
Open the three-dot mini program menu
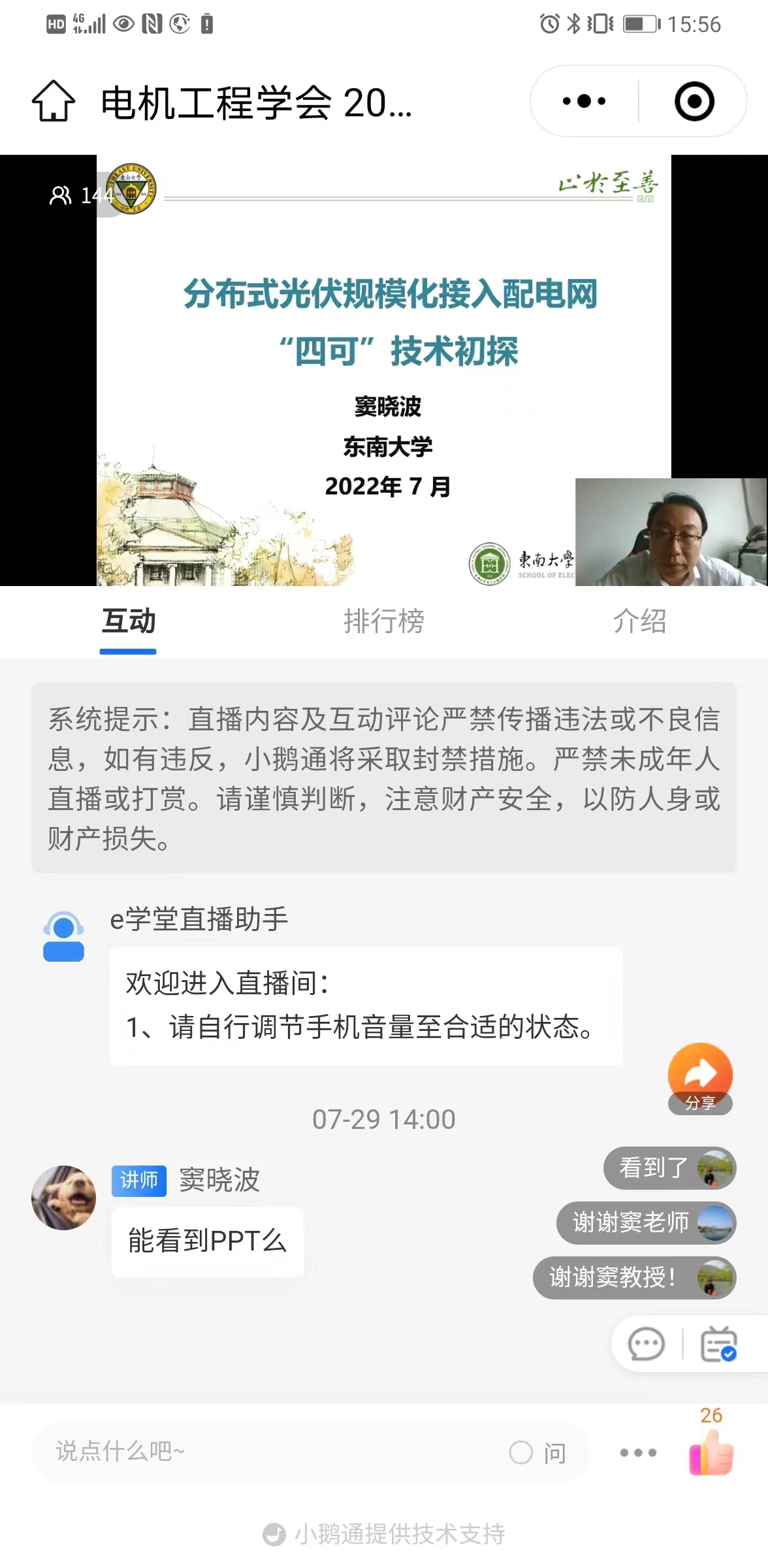pyautogui.click(x=584, y=101)
